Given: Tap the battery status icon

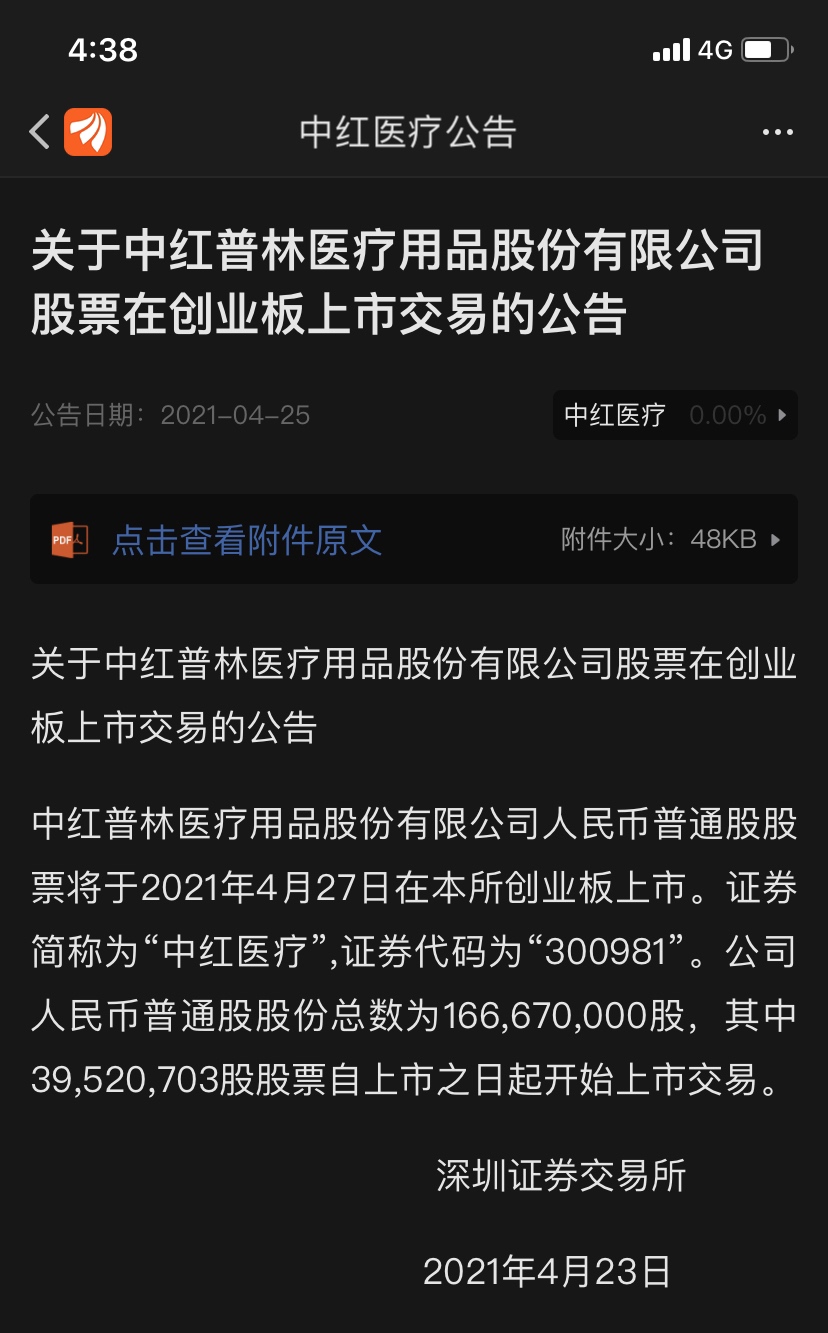Looking at the screenshot, I should coord(764,47).
